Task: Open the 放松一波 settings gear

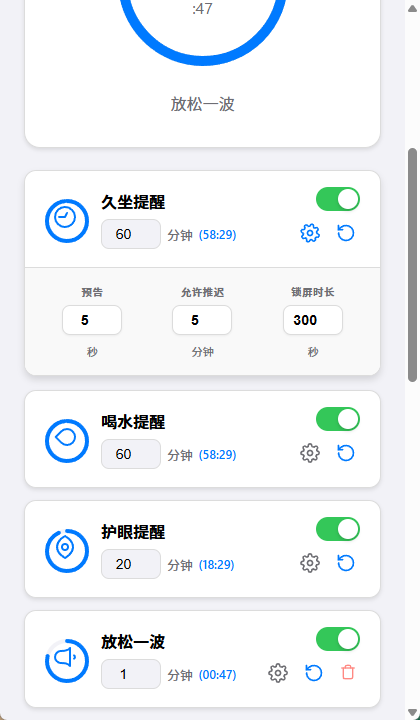Action: pyautogui.click(x=278, y=673)
